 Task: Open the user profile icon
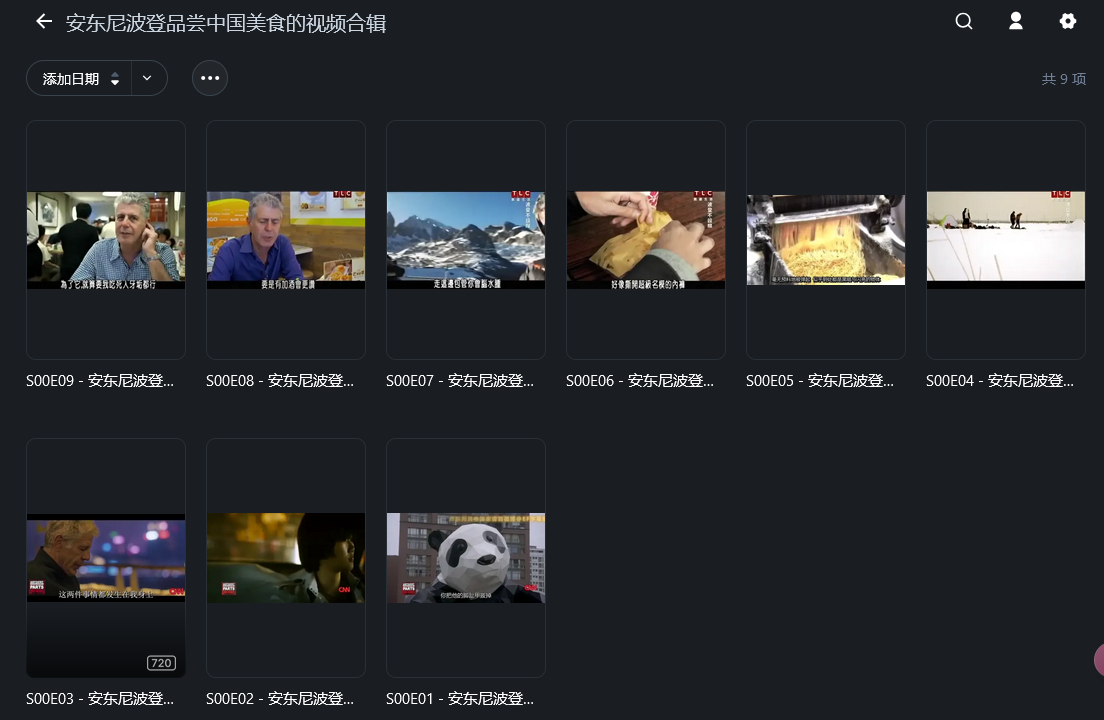[x=1016, y=22]
